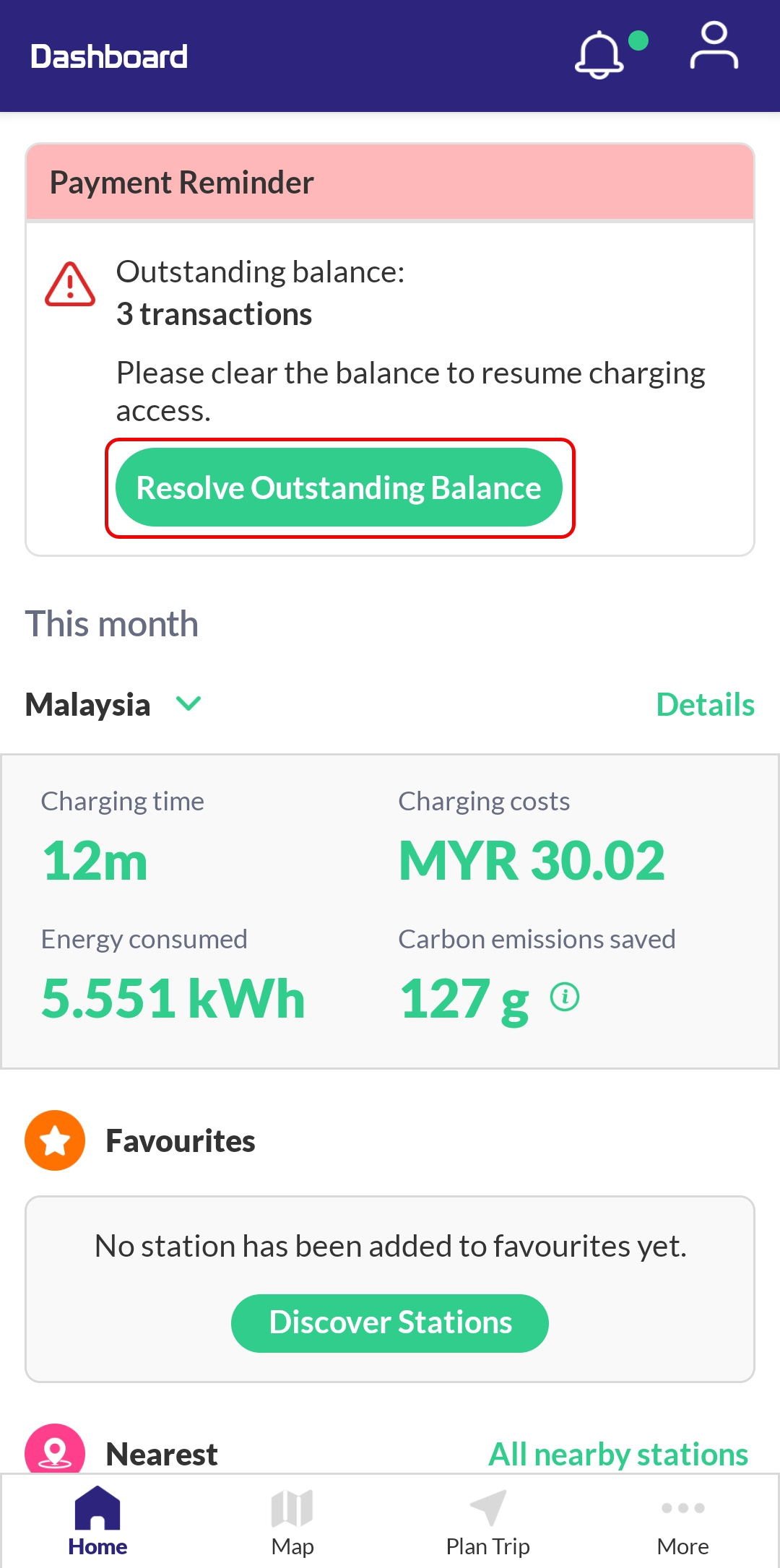Open the user profile icon
Screen dimensions: 780x1568
pyautogui.click(x=714, y=46)
